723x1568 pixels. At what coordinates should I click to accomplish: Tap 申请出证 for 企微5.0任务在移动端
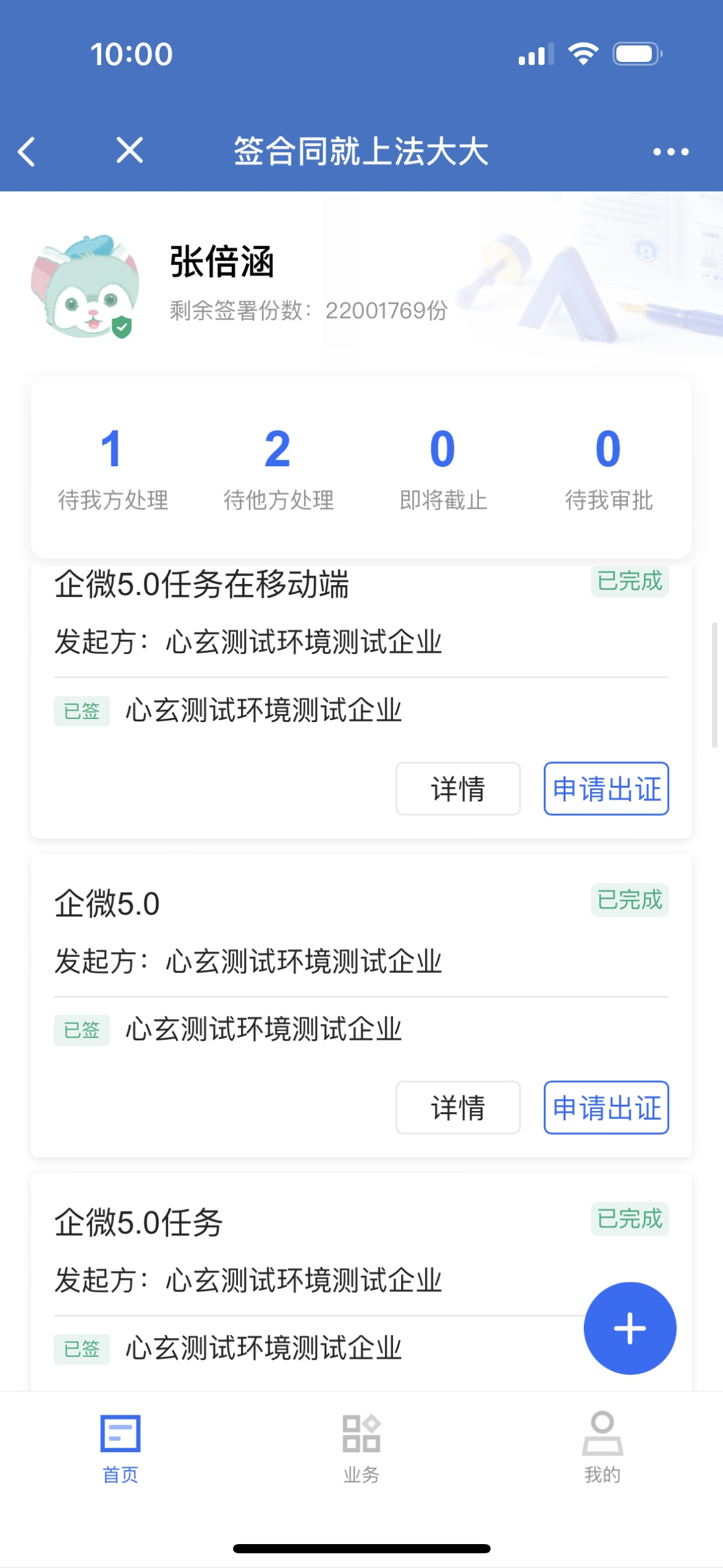point(606,789)
